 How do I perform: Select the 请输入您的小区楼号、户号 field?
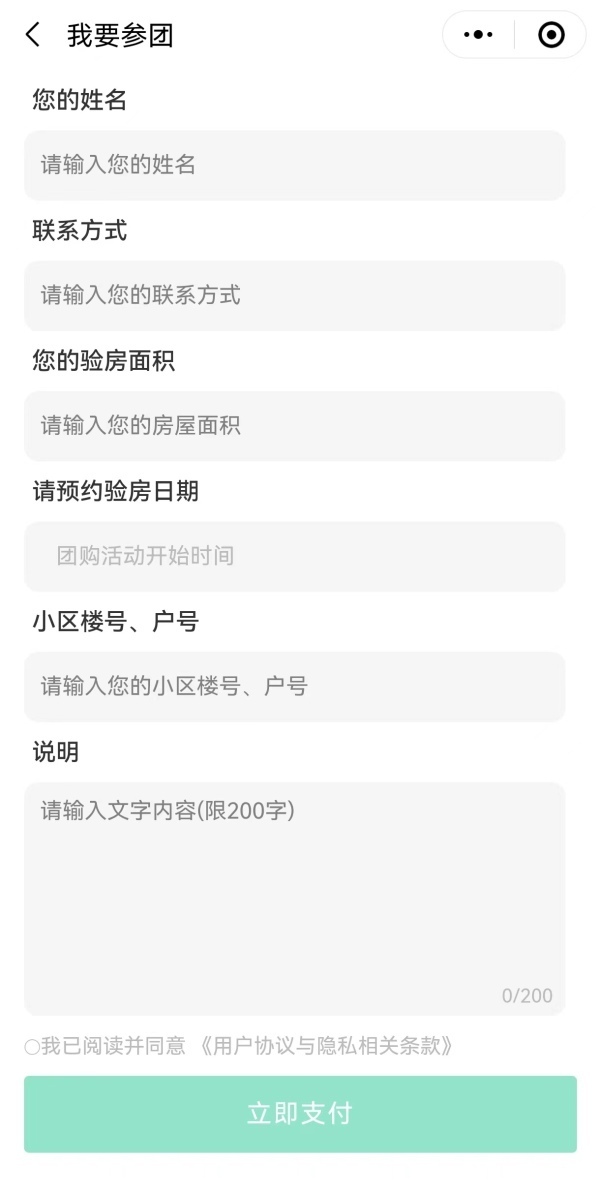295,687
